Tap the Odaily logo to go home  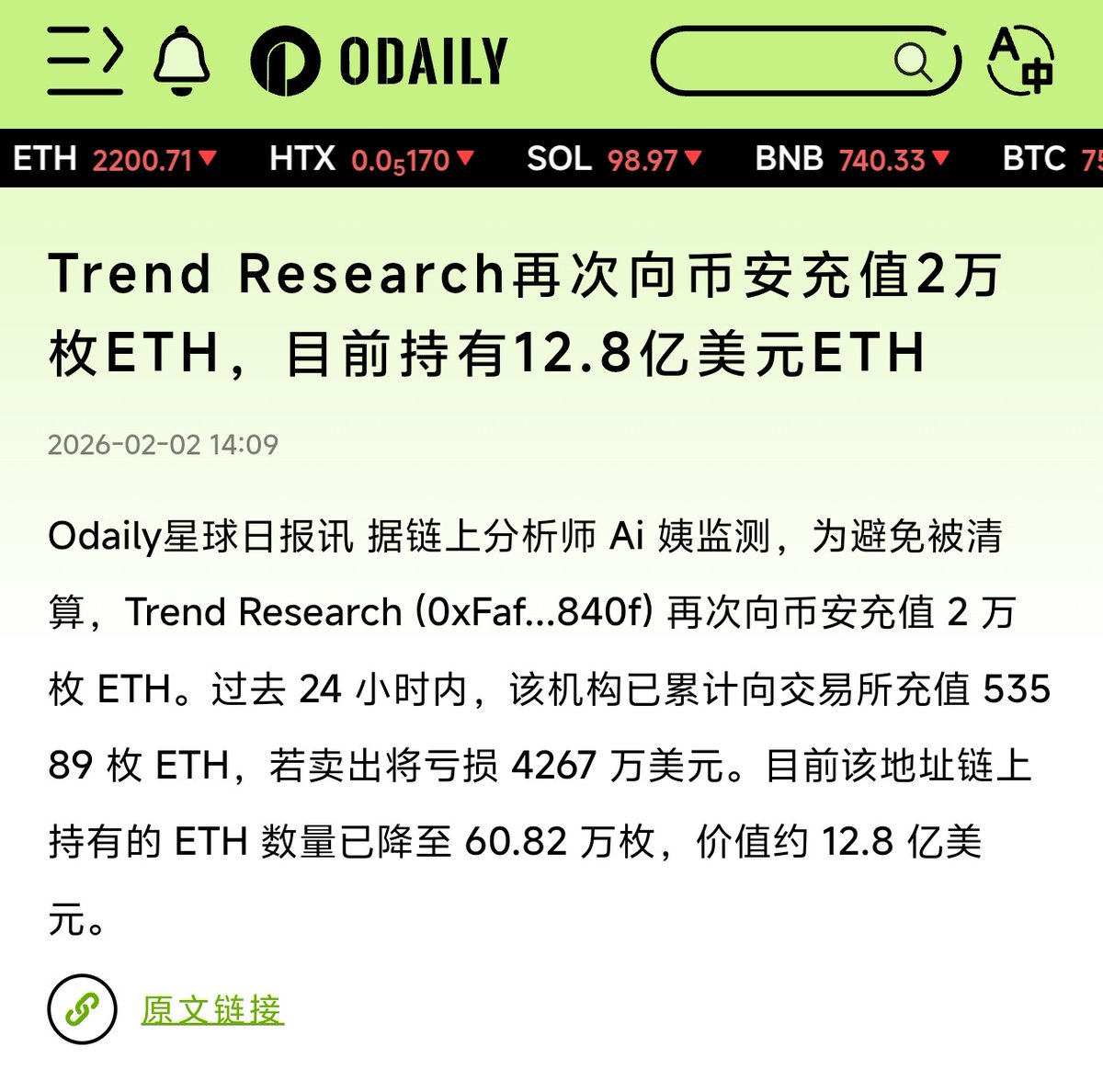[x=378, y=62]
